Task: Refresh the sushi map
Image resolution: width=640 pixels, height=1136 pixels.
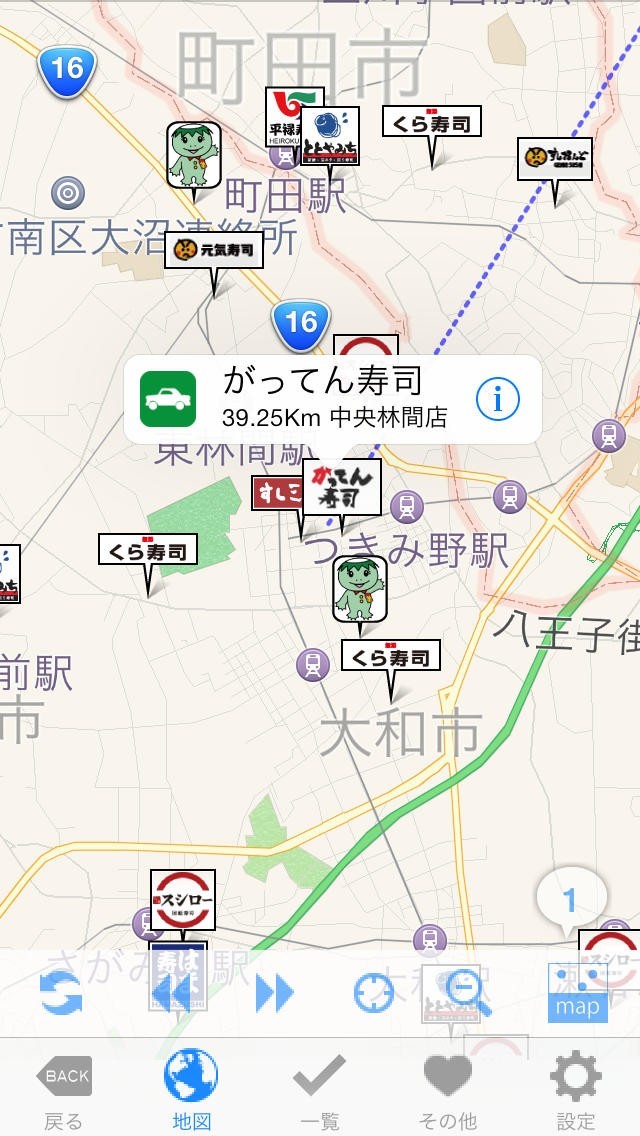Action: point(61,992)
